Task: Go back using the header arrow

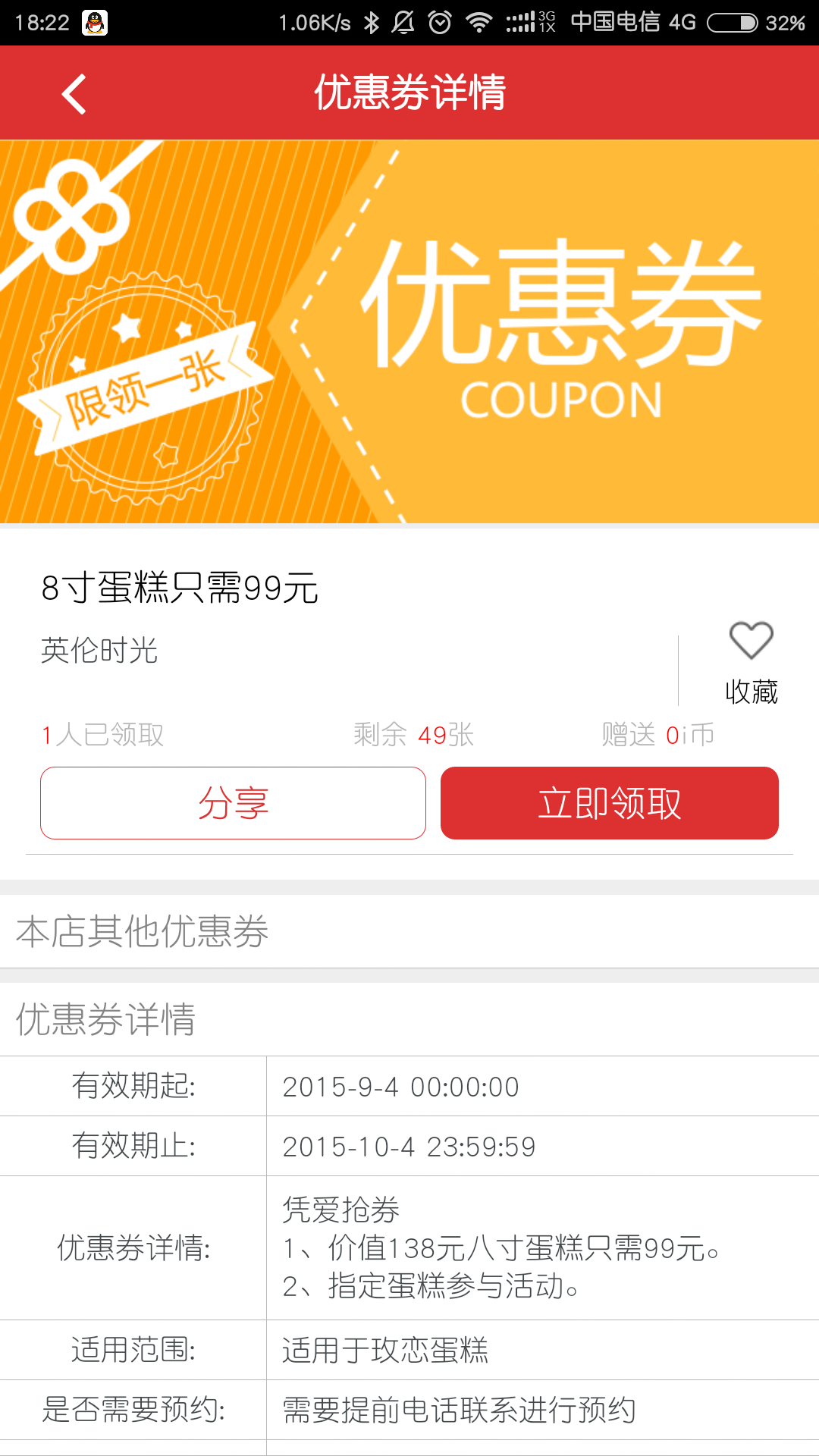Action: click(74, 94)
